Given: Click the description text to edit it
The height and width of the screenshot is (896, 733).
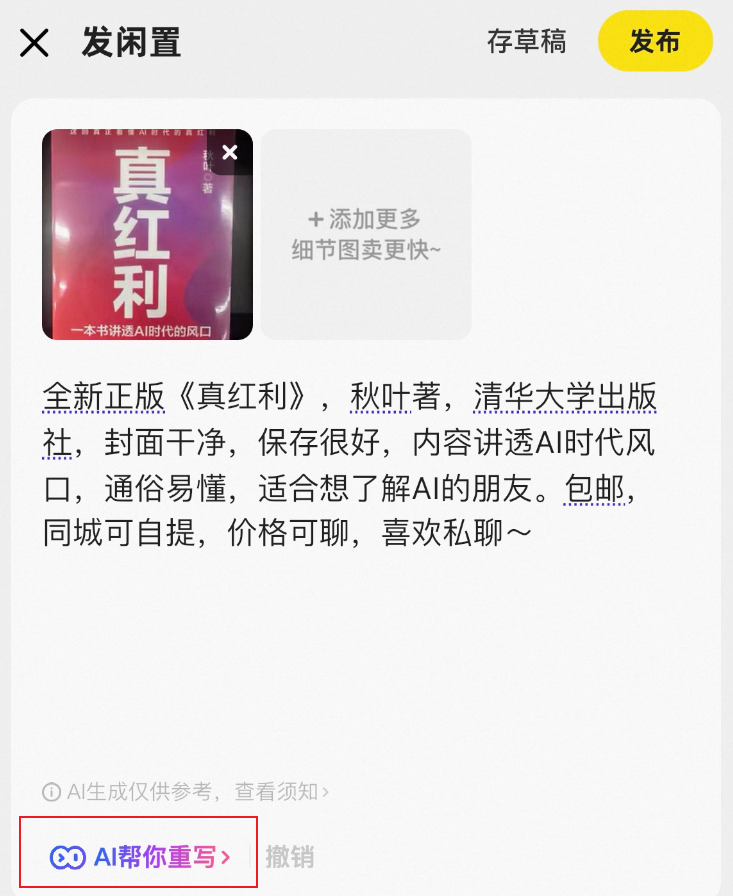Looking at the screenshot, I should click(x=350, y=465).
